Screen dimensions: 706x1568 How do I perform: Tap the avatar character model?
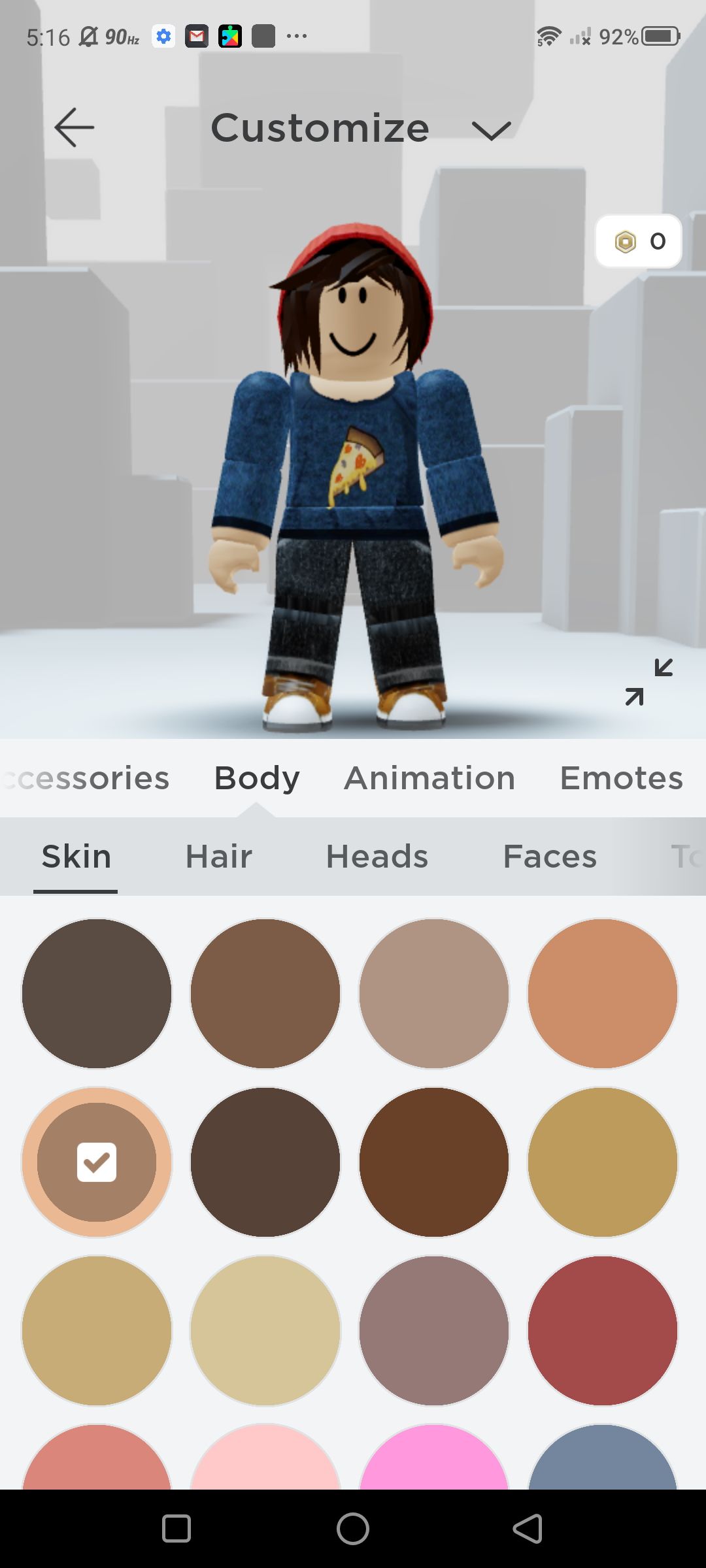pyautogui.click(x=353, y=457)
